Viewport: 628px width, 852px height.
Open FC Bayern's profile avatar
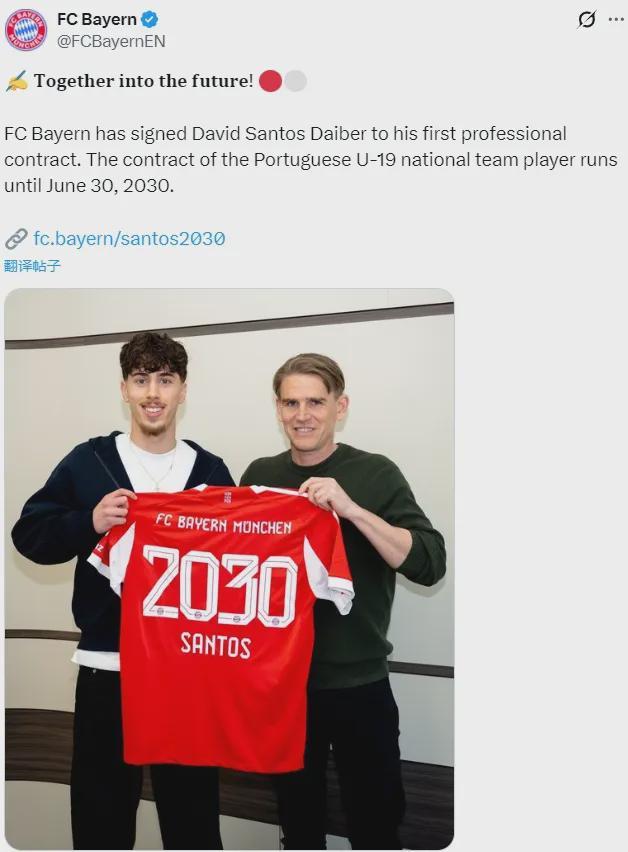[26, 30]
